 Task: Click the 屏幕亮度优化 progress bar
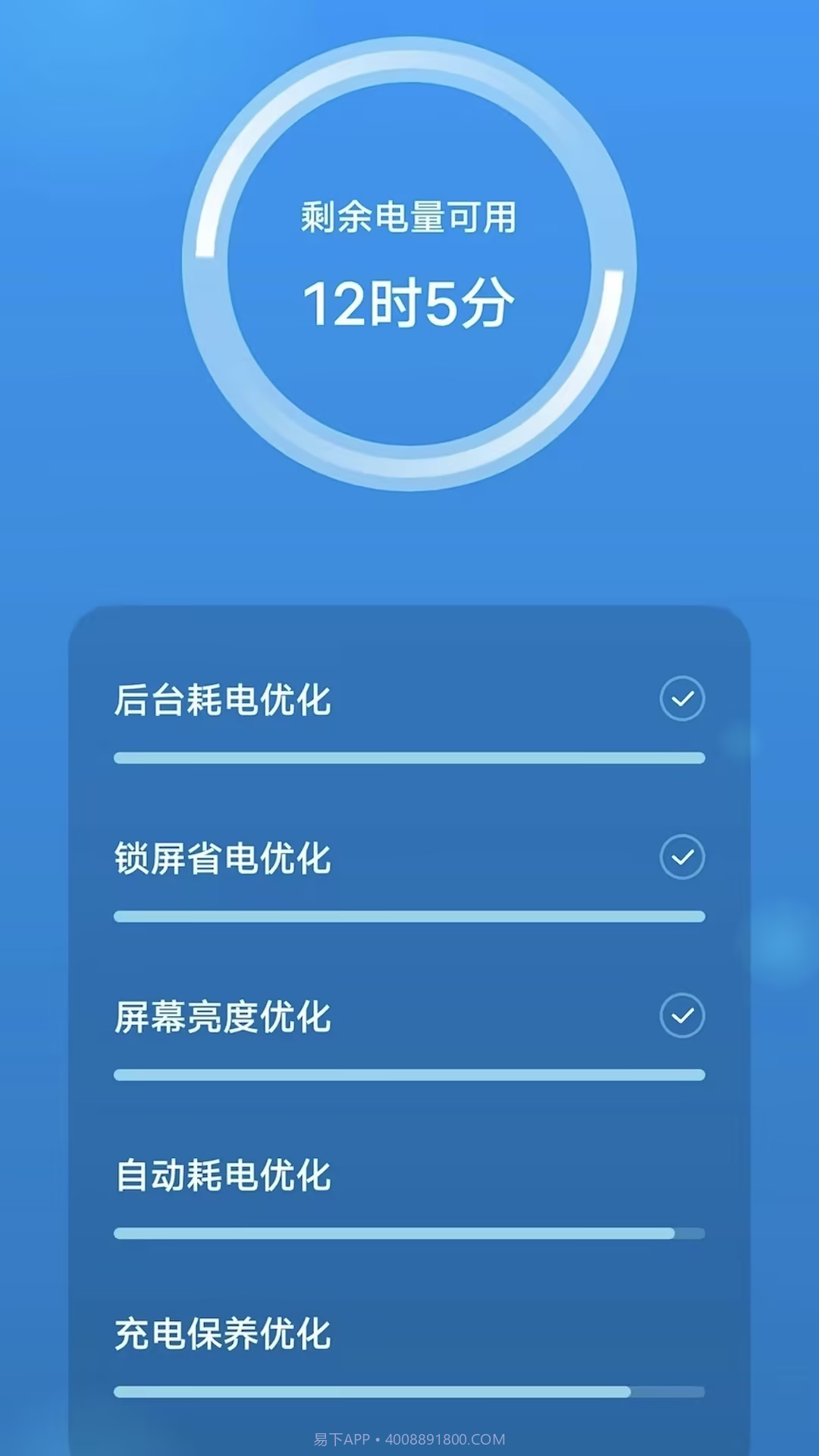tap(409, 1072)
